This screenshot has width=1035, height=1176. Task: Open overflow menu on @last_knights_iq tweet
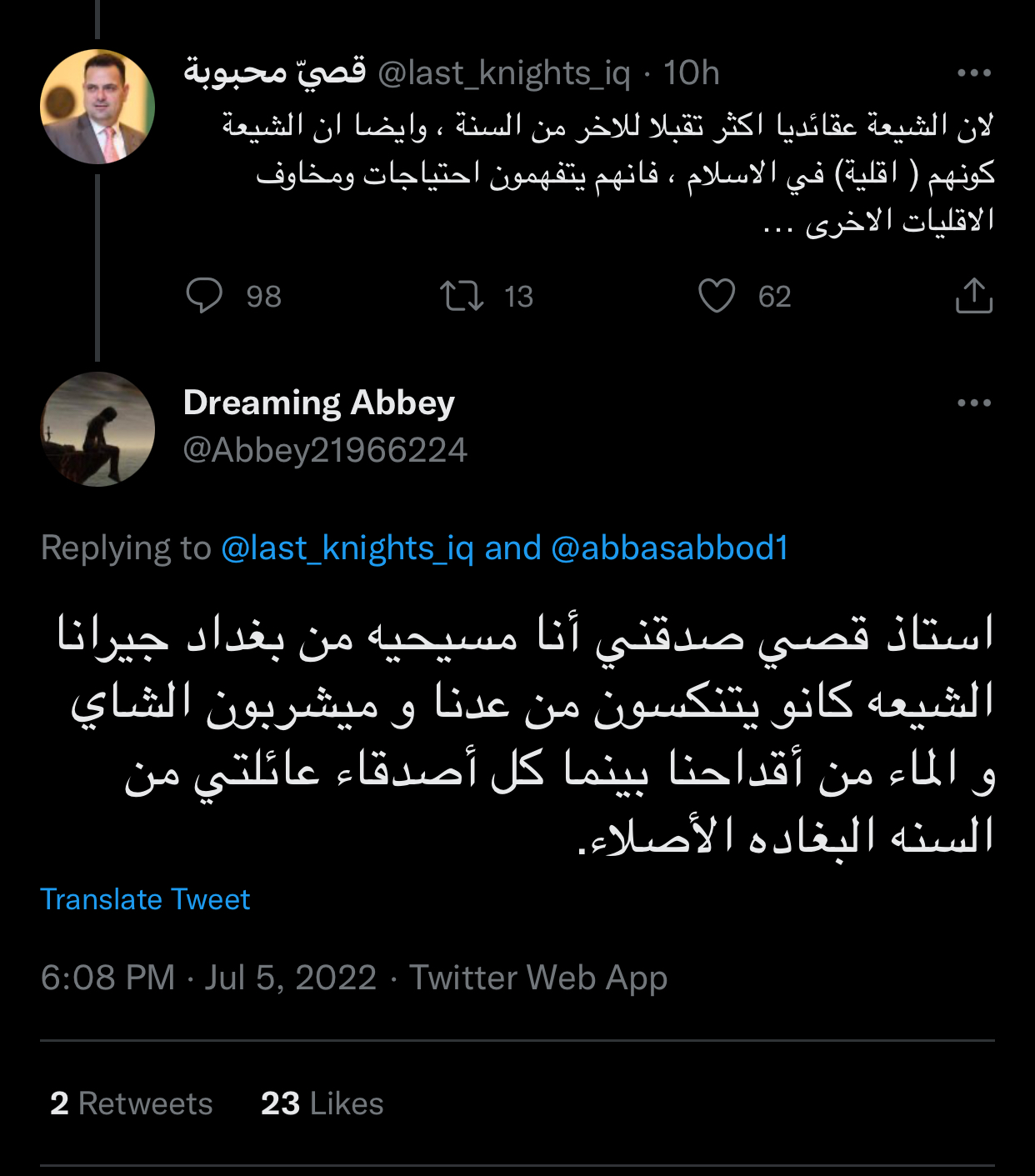[x=974, y=73]
